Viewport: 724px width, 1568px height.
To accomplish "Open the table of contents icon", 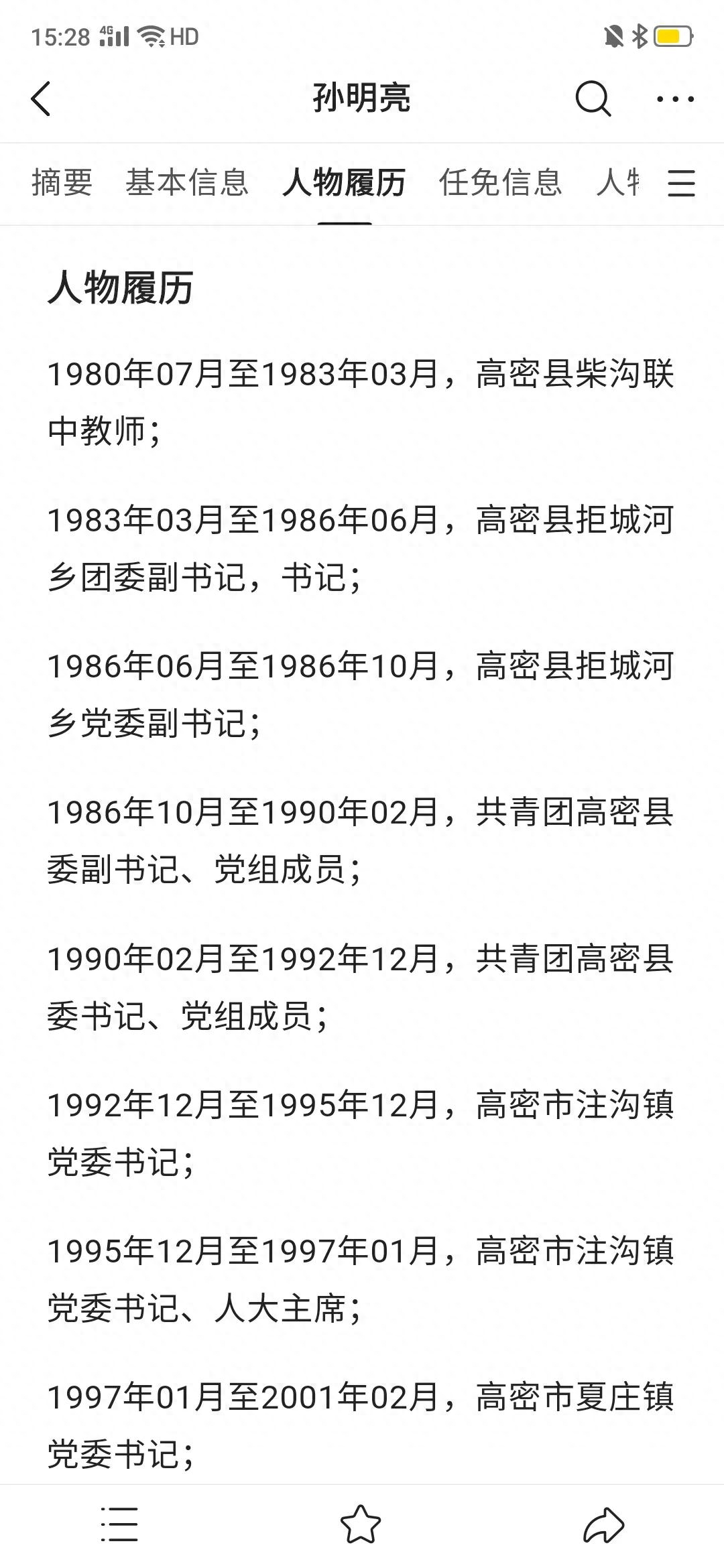I will click(120, 1524).
